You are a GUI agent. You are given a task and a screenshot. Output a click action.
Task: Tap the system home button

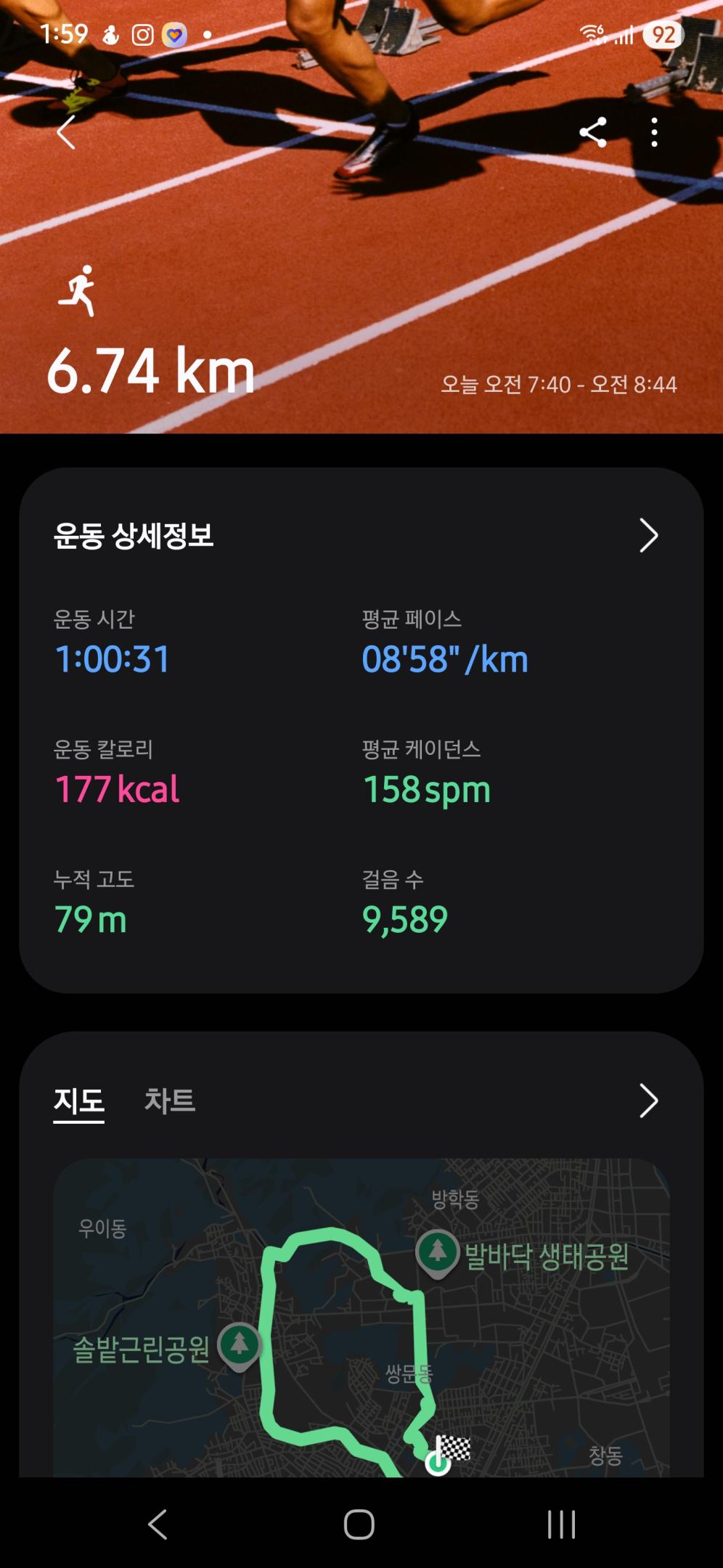click(x=359, y=1524)
